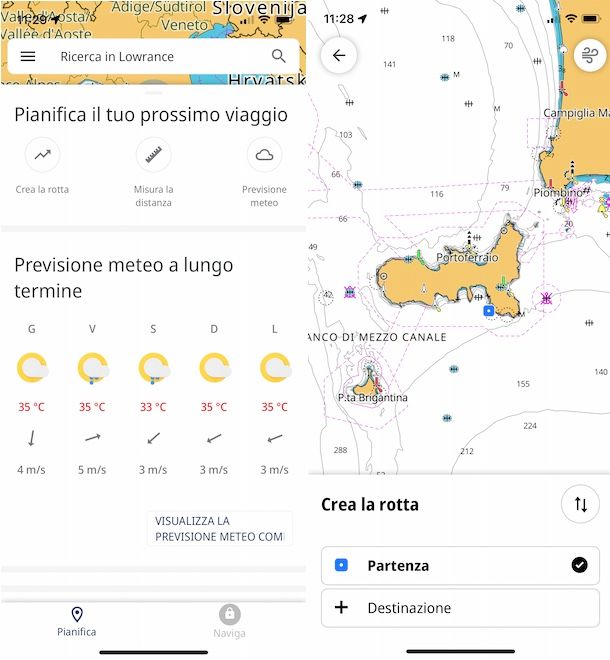Switch to the locked Naviga tab
The width and height of the screenshot is (610, 660).
point(229,622)
